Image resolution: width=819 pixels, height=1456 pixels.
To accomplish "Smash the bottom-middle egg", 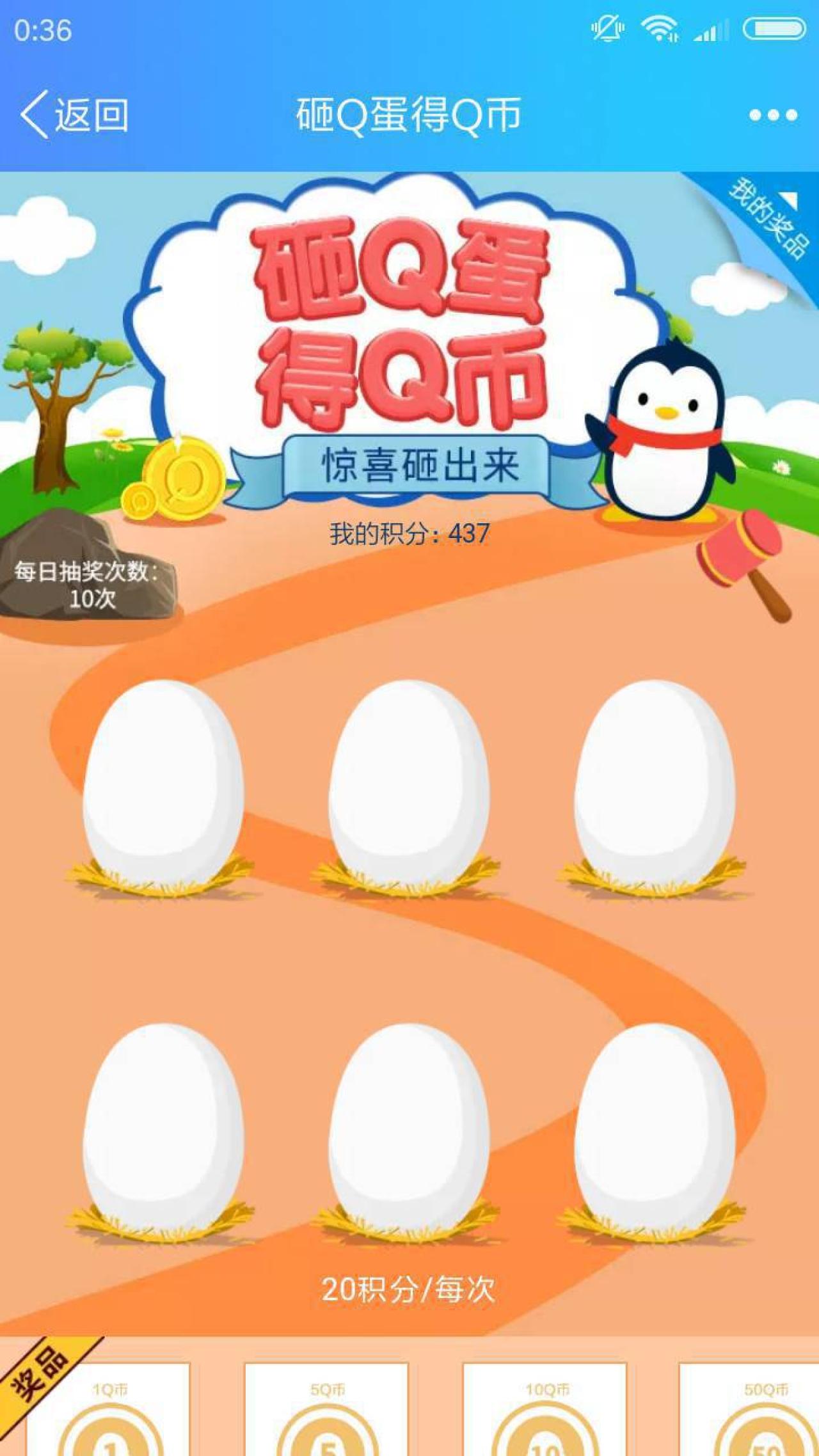I will pos(409,1128).
